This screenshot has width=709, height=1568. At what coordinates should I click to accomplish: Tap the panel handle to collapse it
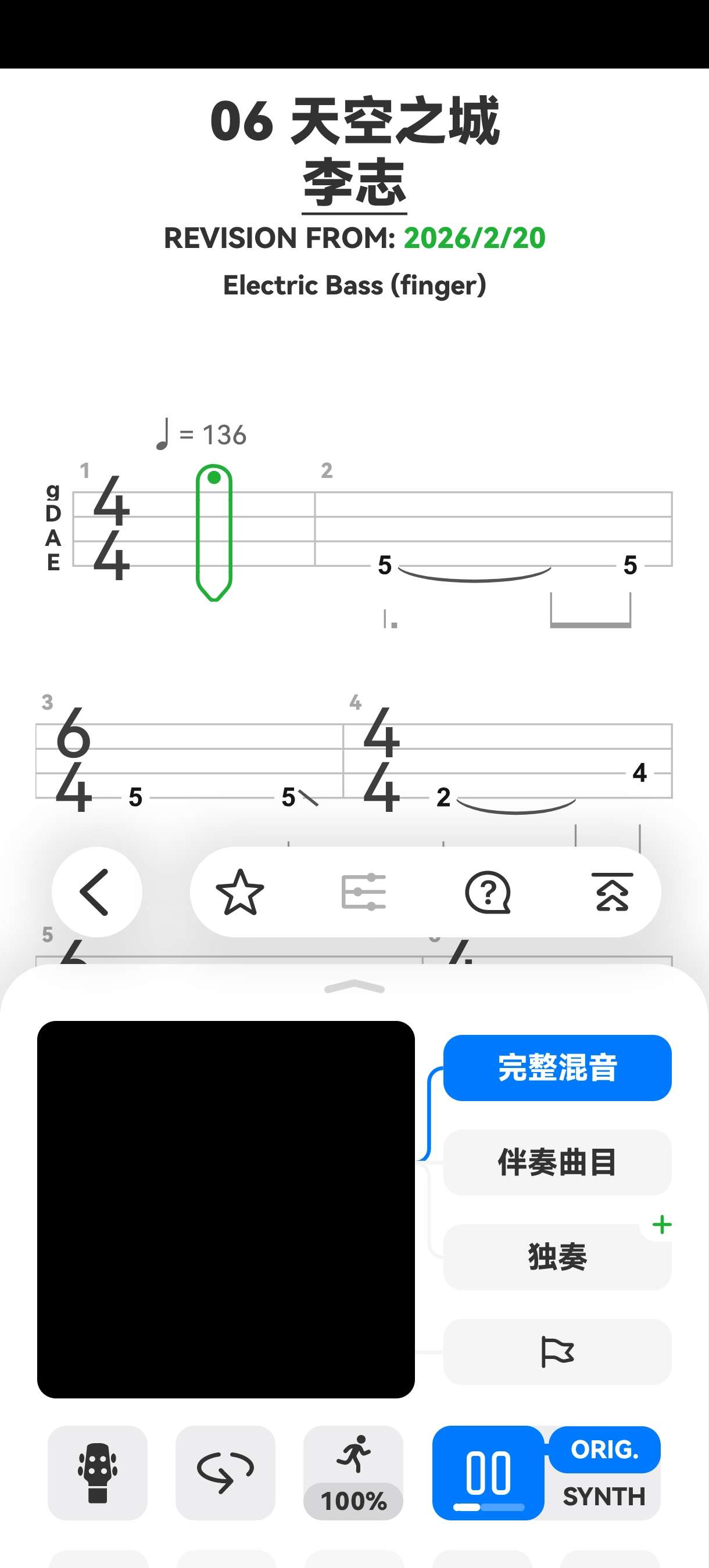point(354,987)
